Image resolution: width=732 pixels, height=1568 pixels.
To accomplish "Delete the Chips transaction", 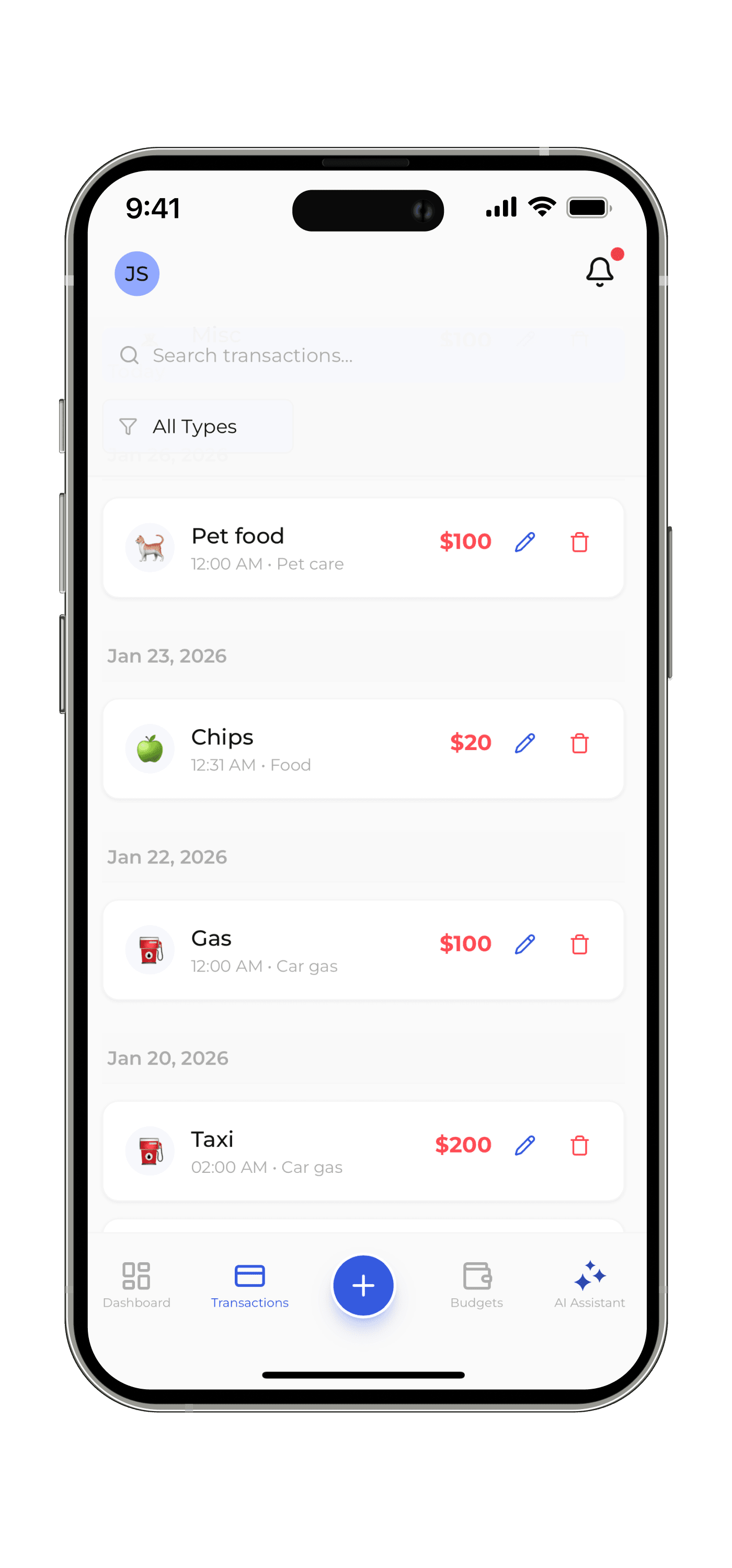I will point(579,743).
